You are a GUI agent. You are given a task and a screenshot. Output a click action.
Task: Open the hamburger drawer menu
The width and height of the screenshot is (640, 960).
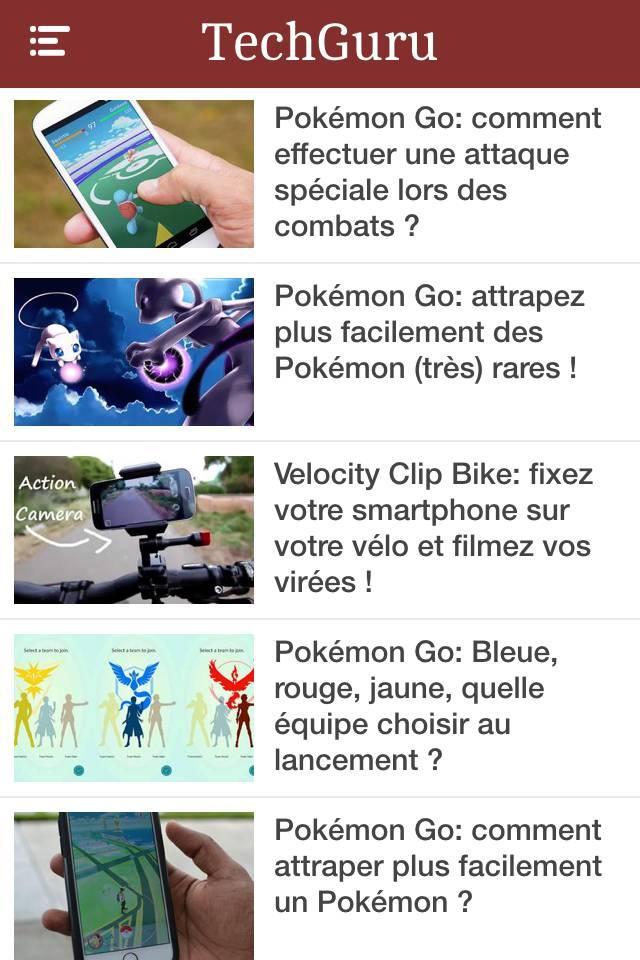tap(48, 41)
